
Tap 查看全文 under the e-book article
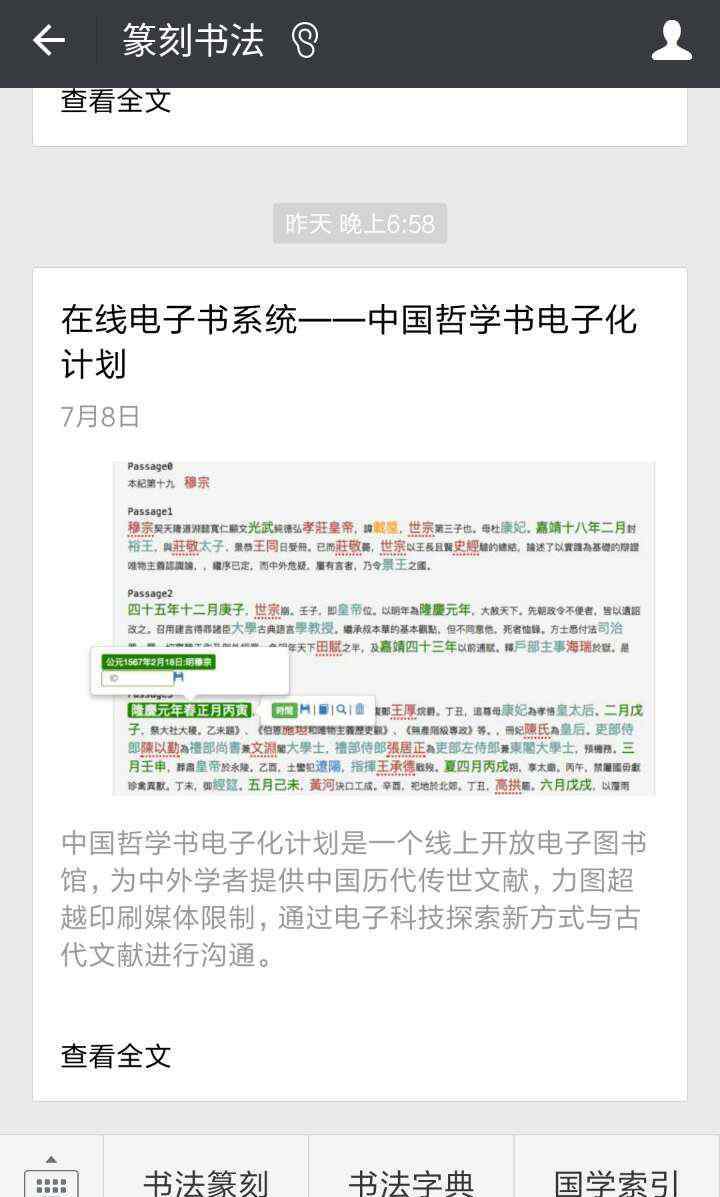116,1056
